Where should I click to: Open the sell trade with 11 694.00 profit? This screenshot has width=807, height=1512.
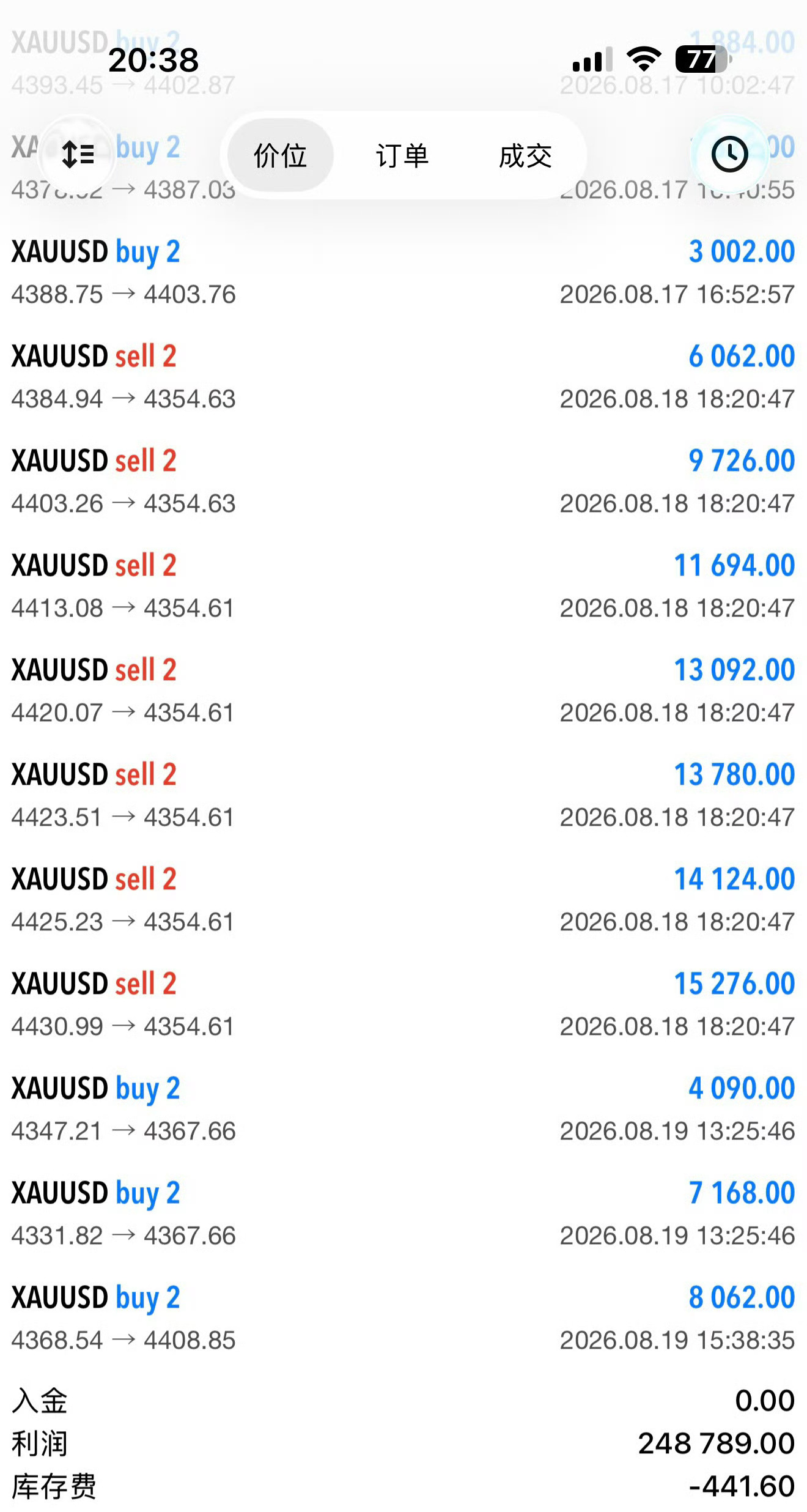coord(403,586)
